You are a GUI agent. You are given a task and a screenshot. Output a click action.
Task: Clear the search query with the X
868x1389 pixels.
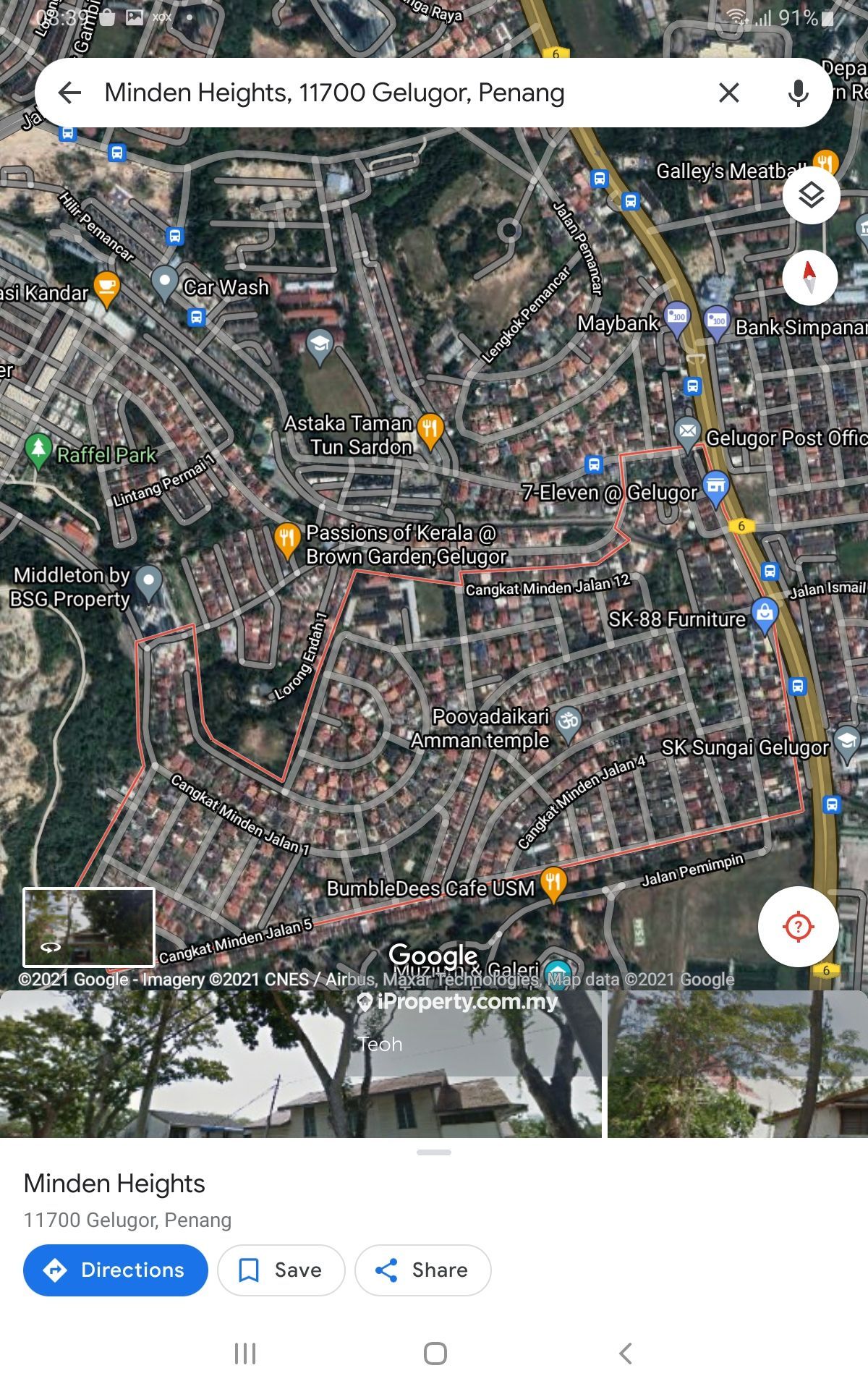(x=728, y=93)
